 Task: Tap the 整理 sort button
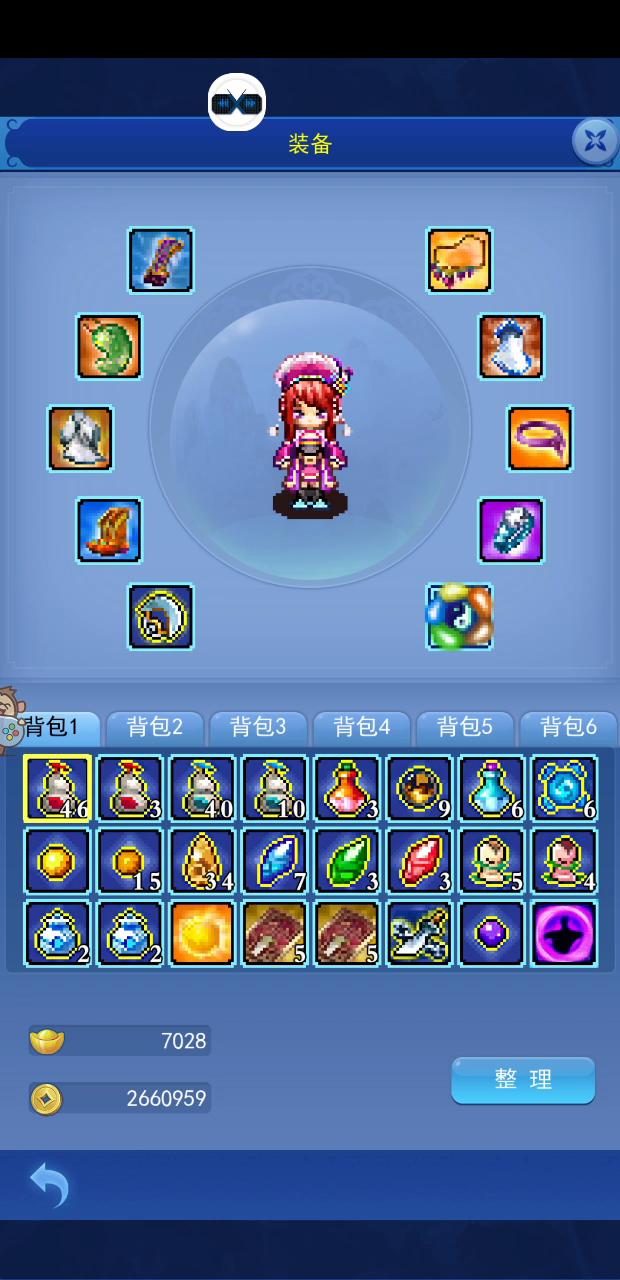[x=523, y=1080]
